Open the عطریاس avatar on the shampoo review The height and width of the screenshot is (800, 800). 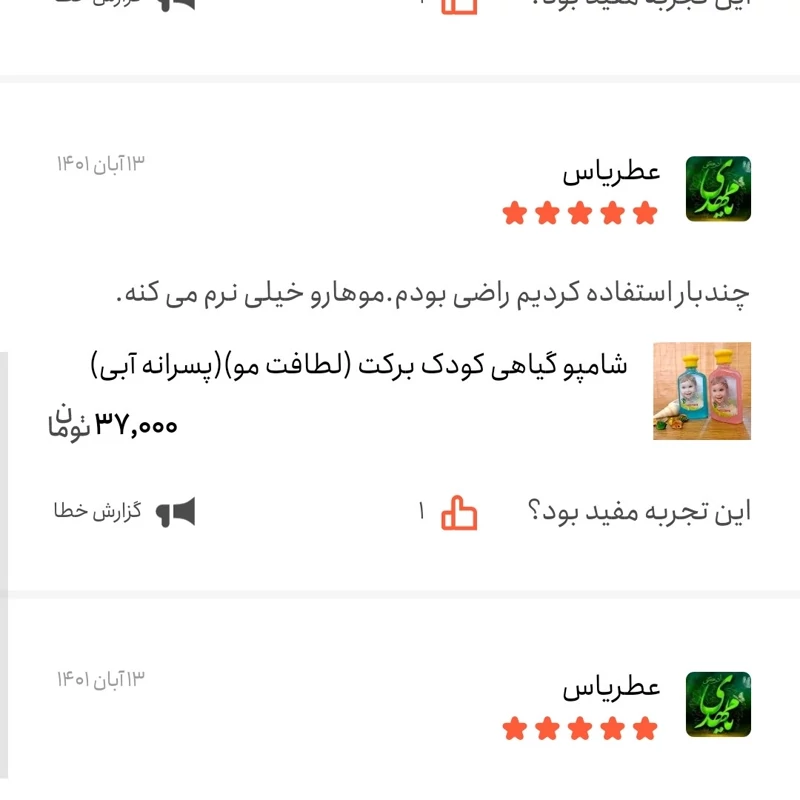click(717, 189)
